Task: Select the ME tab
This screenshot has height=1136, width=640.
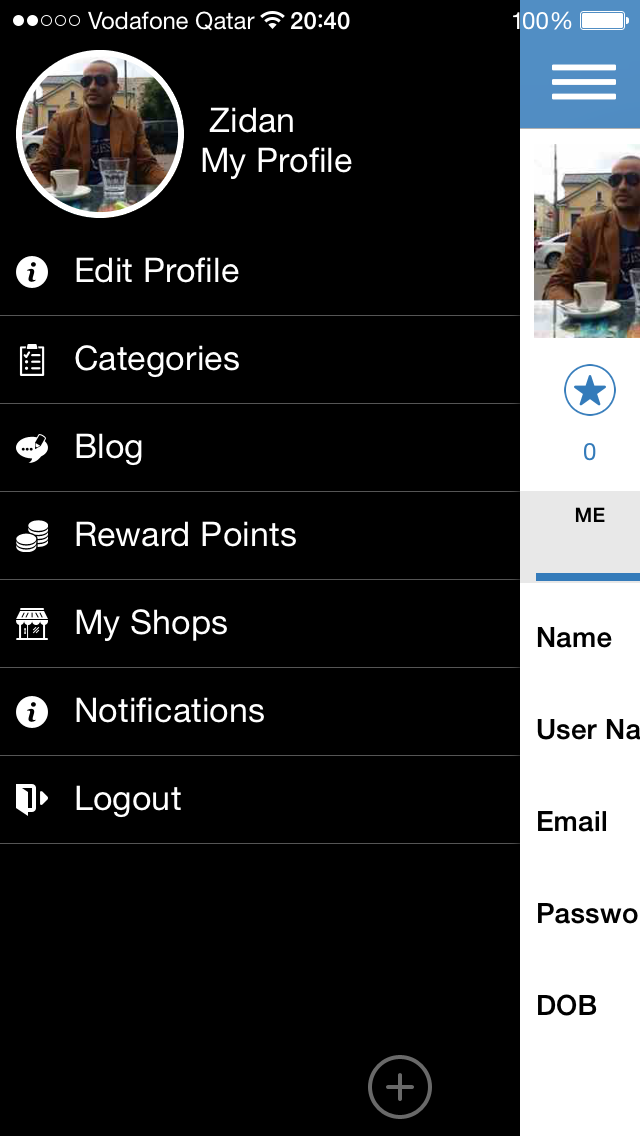Action: click(x=589, y=515)
